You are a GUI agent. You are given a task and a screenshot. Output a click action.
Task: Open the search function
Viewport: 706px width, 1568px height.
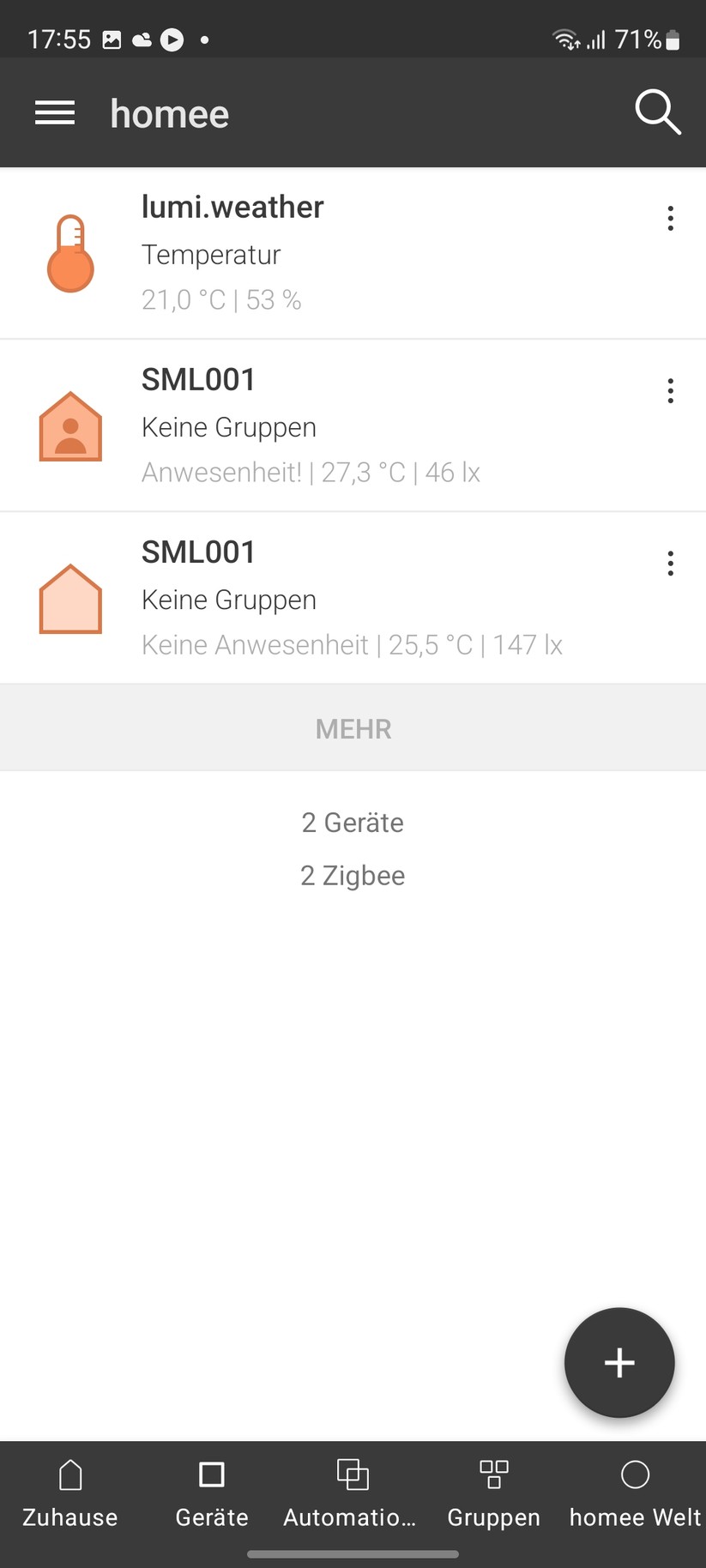[x=657, y=112]
